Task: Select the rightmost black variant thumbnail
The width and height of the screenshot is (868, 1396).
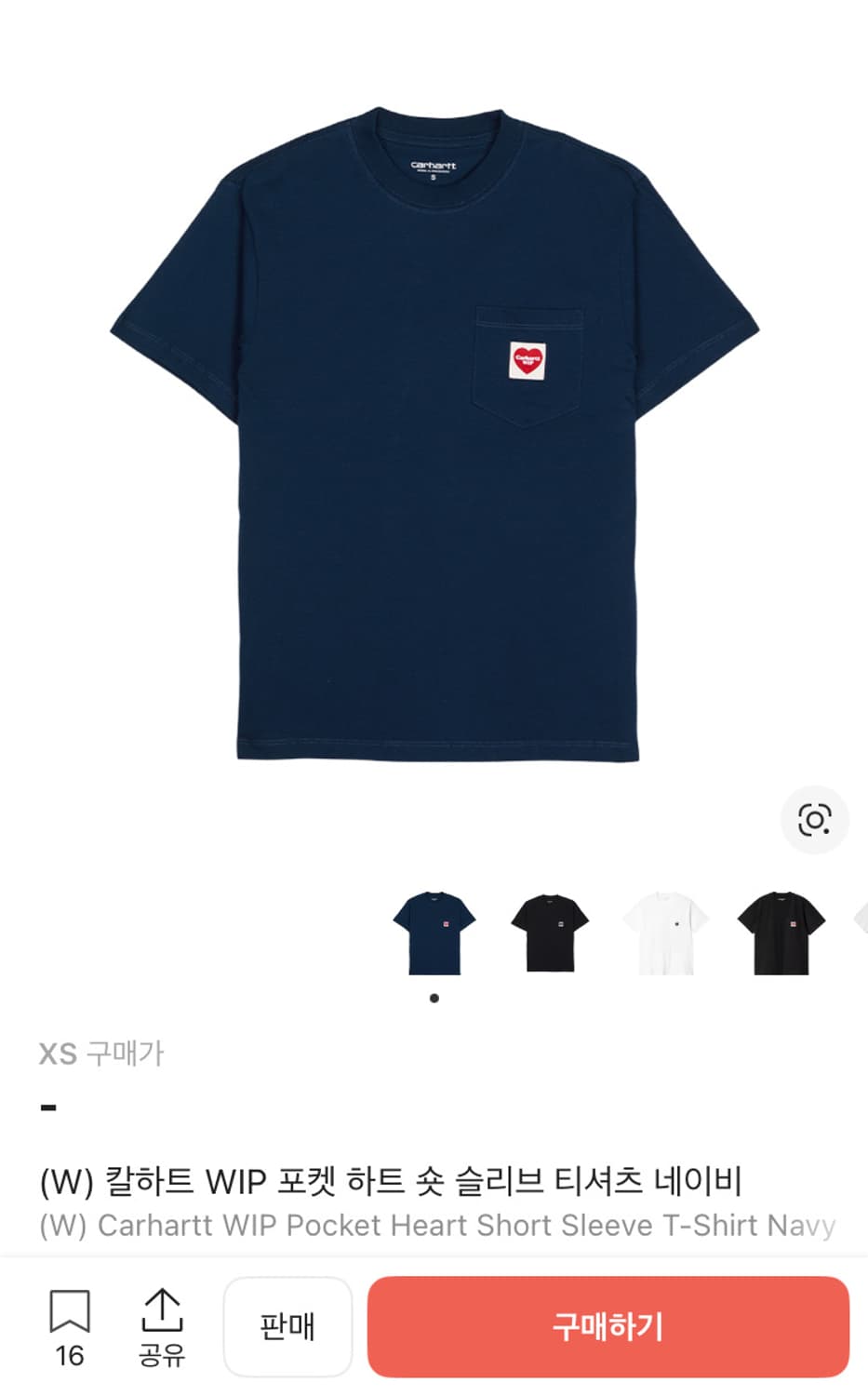Action: click(779, 931)
